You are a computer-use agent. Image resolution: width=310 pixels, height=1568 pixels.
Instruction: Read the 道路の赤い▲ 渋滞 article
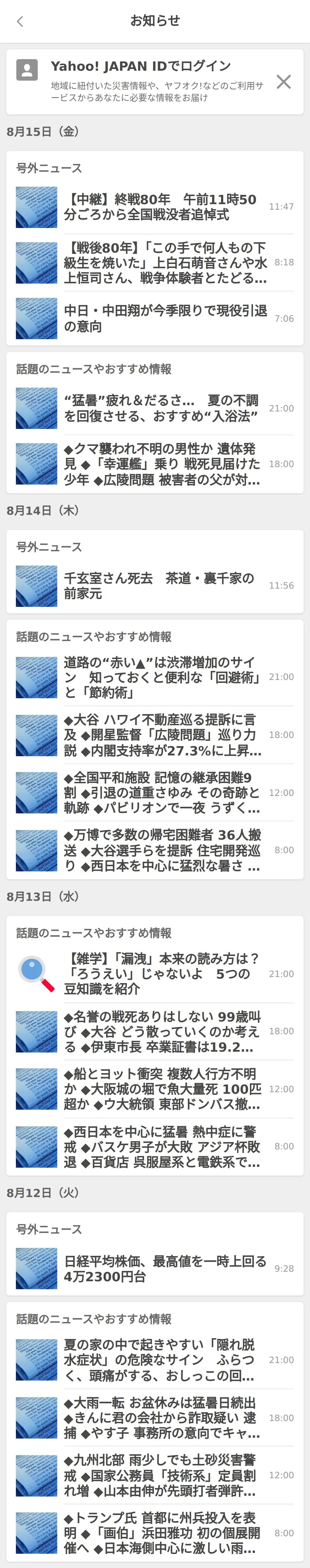click(x=162, y=677)
